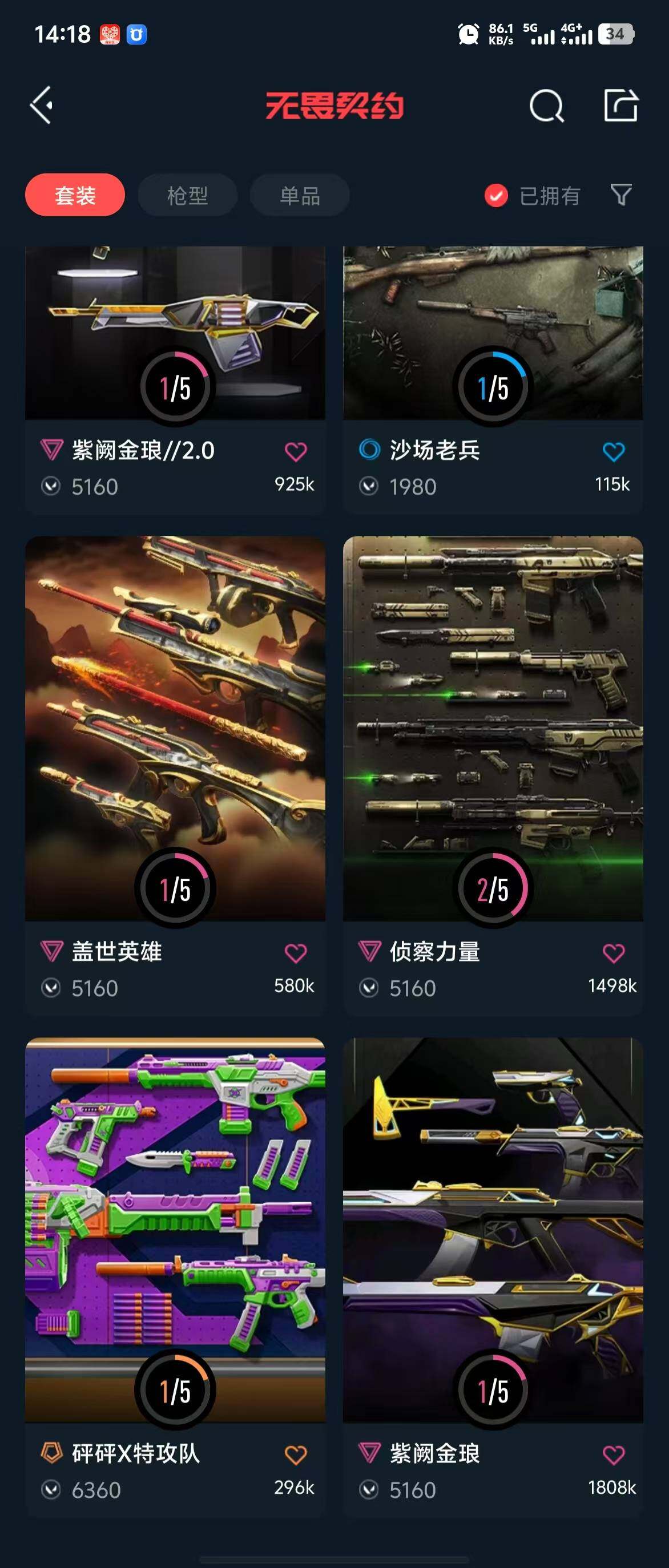Switch to the 枪型 tab
The height and width of the screenshot is (1568, 669).
pyautogui.click(x=187, y=195)
